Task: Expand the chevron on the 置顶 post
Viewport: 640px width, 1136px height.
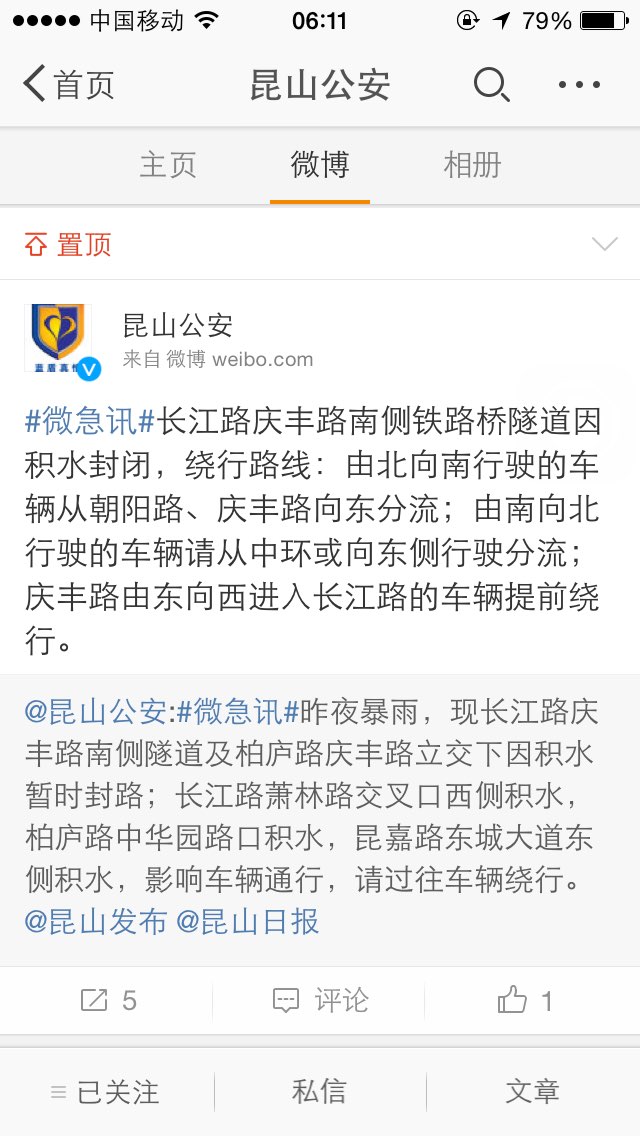Action: pos(604,244)
